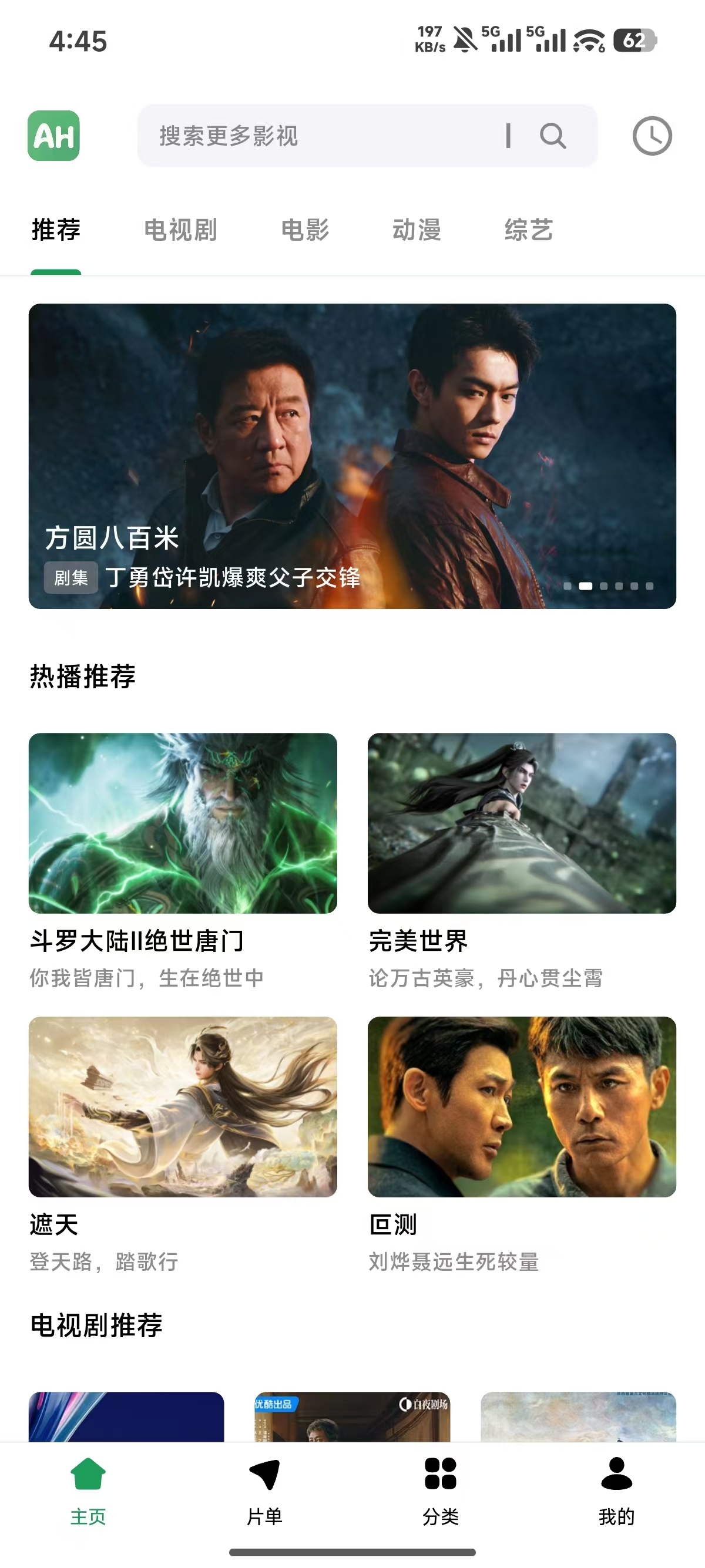Switch to the 综艺 tab
The height and width of the screenshot is (1568, 705).
[x=528, y=230]
